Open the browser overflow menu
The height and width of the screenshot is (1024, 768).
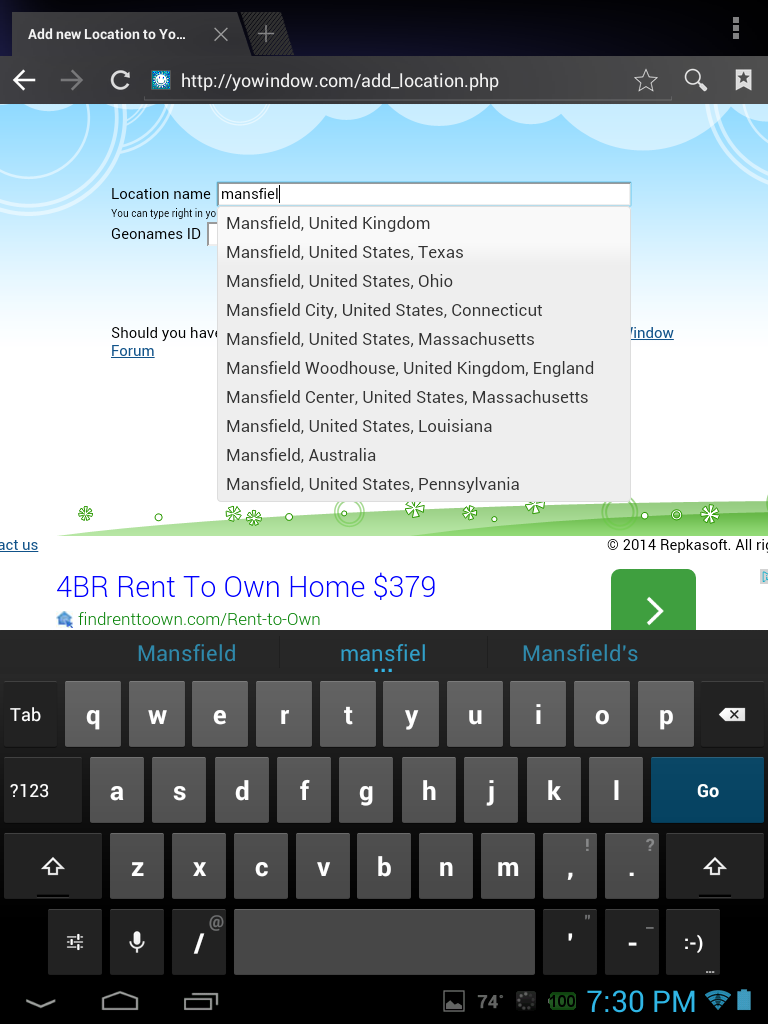point(736,28)
